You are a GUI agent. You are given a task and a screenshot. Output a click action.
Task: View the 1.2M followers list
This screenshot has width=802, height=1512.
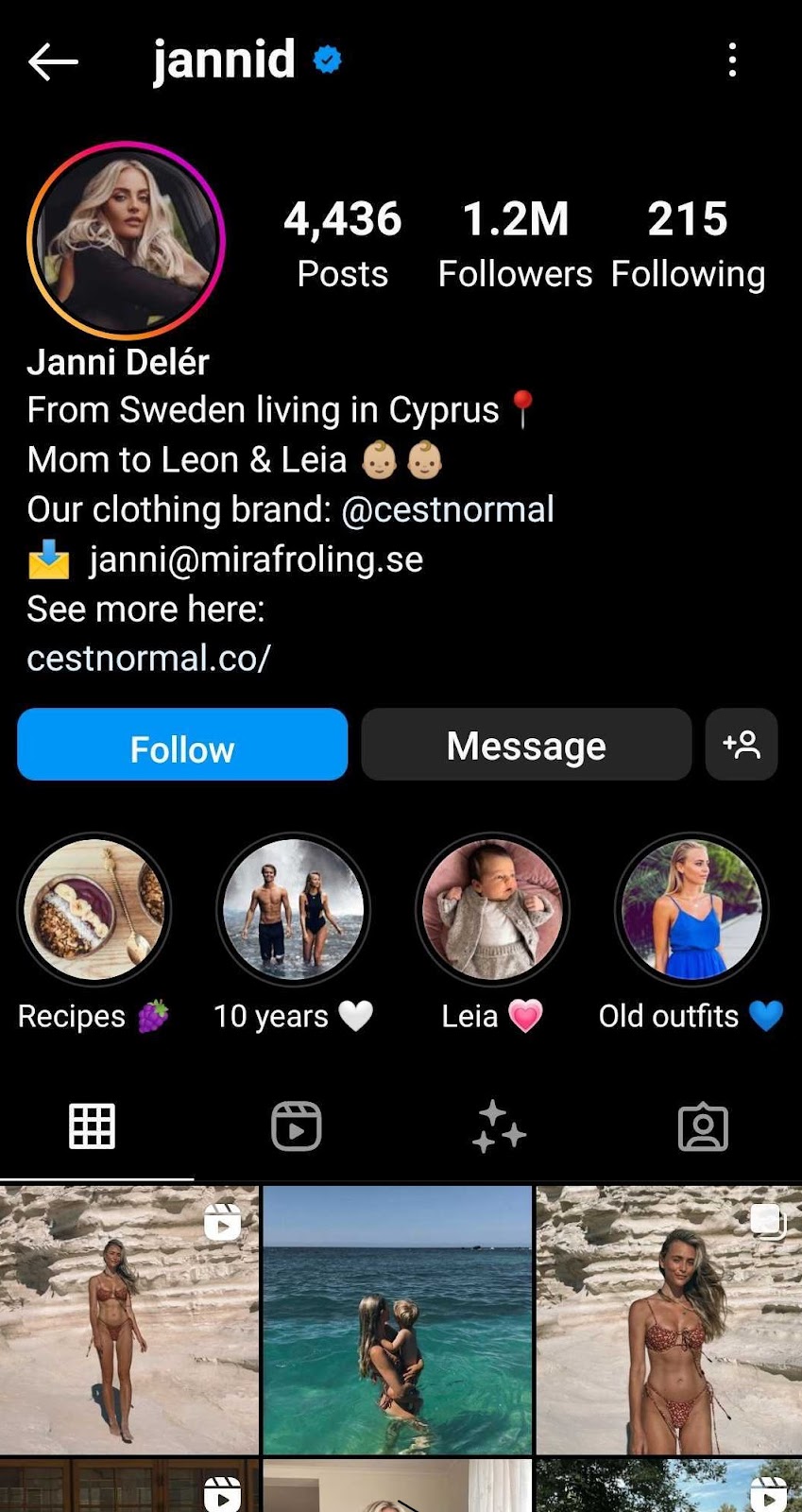coord(515,243)
